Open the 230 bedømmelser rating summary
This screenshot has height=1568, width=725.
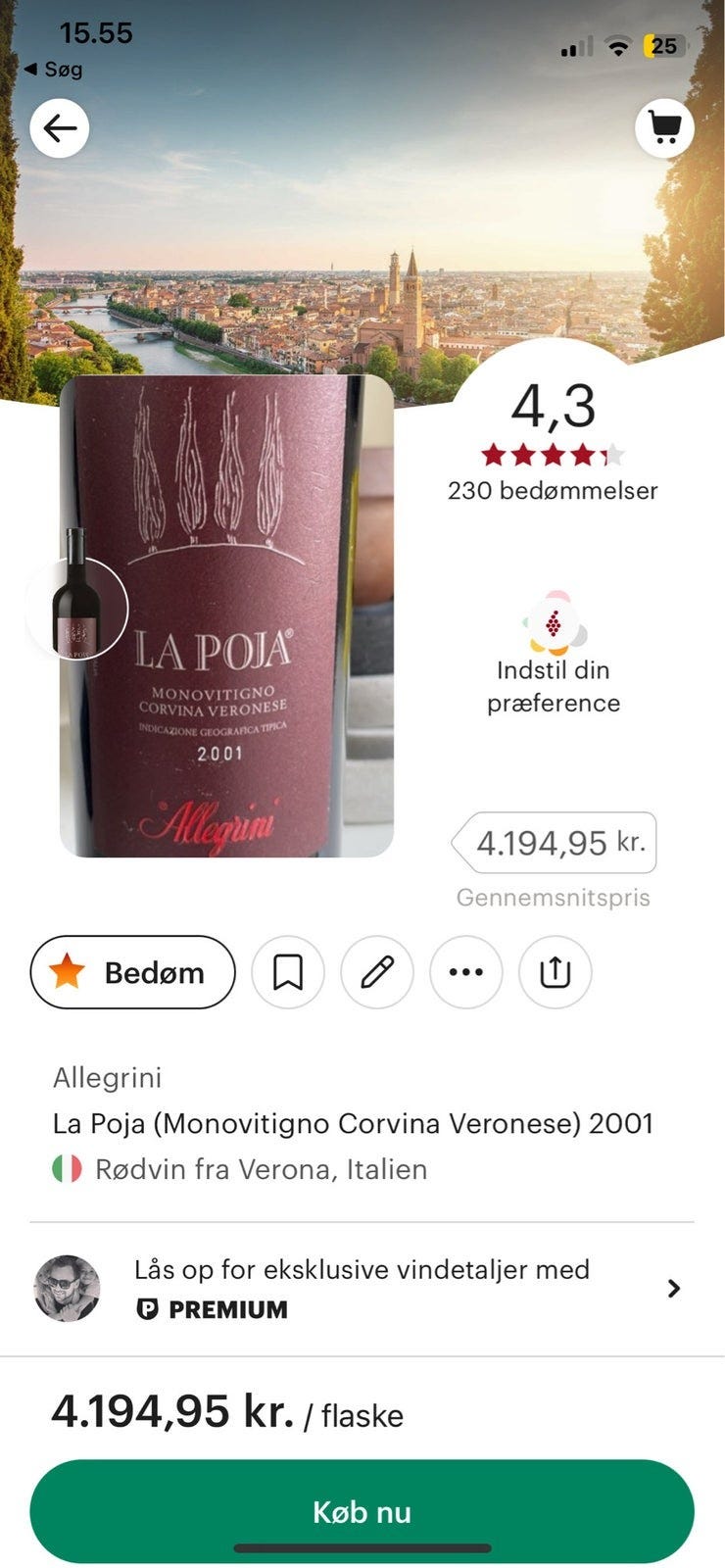(x=553, y=490)
